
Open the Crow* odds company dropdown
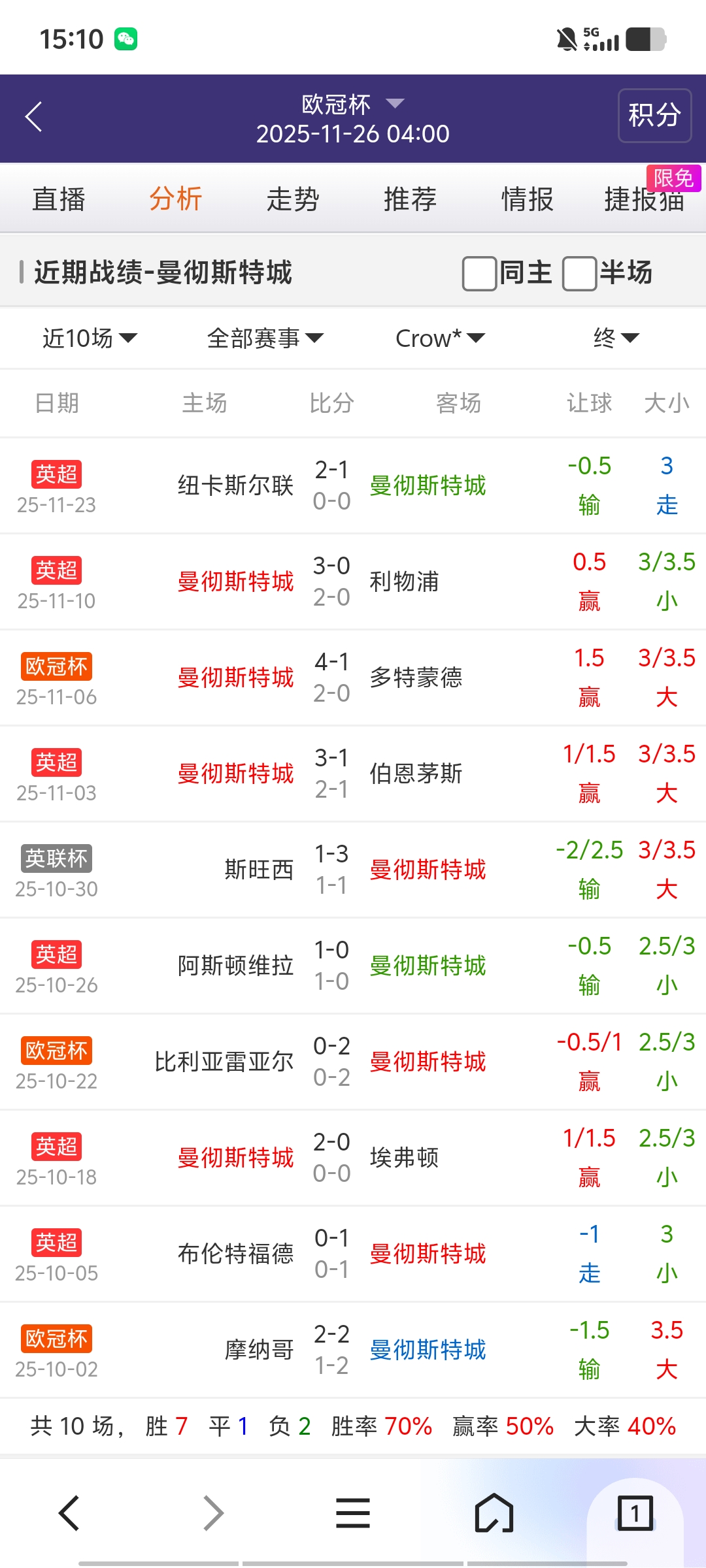click(x=440, y=338)
